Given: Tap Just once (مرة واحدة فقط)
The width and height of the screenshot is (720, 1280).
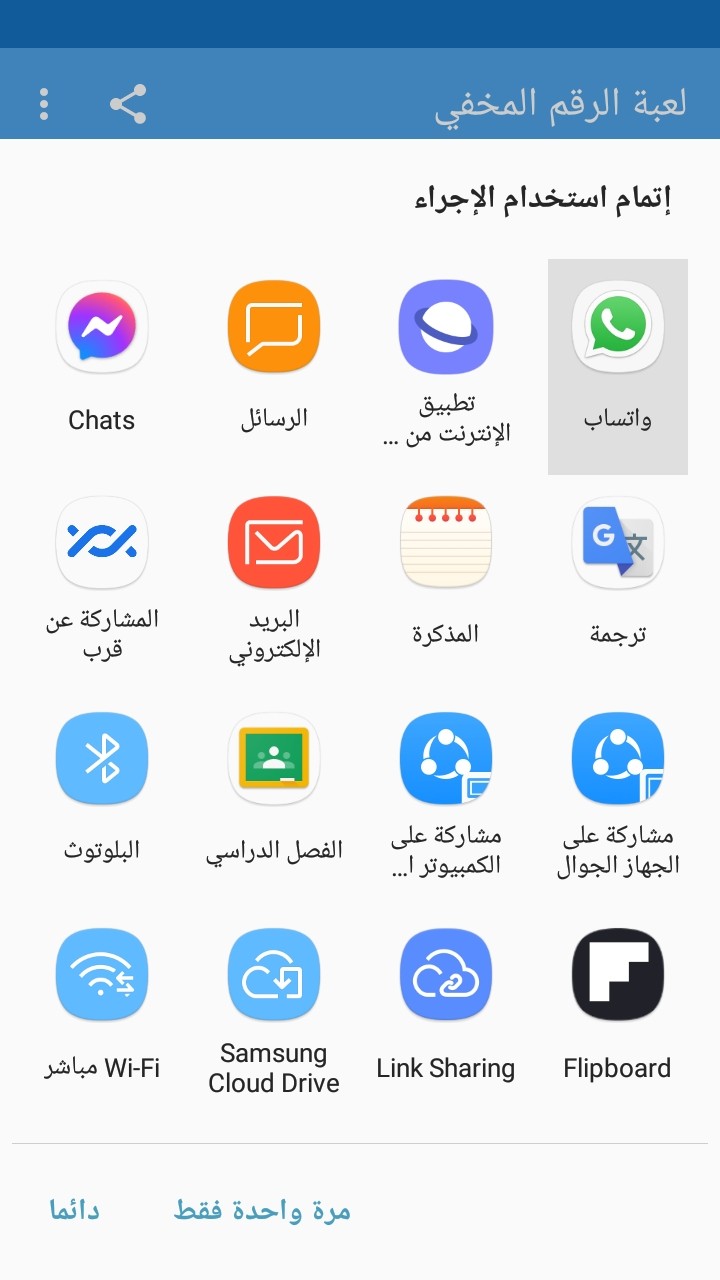Looking at the screenshot, I should 262,1211.
